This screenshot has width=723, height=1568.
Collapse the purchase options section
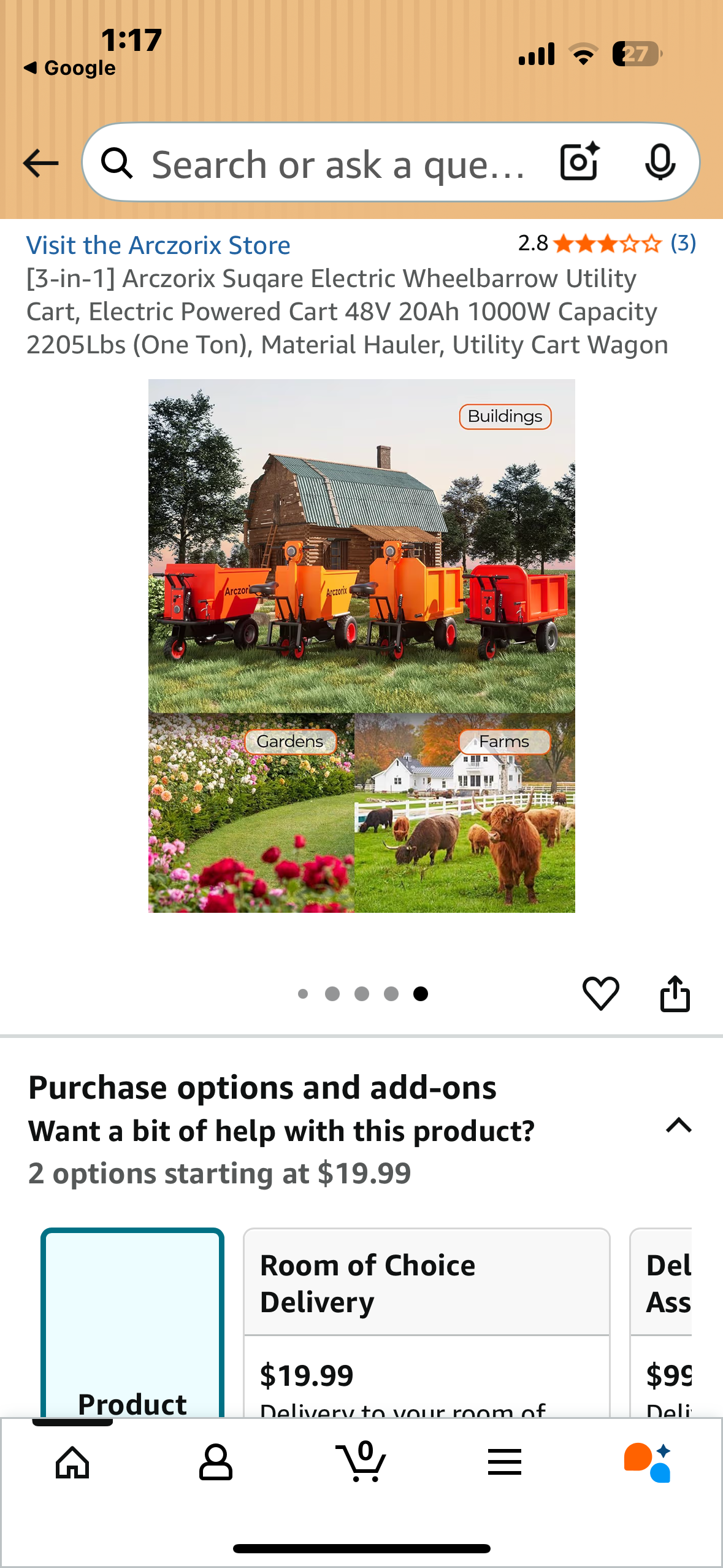678,1126
